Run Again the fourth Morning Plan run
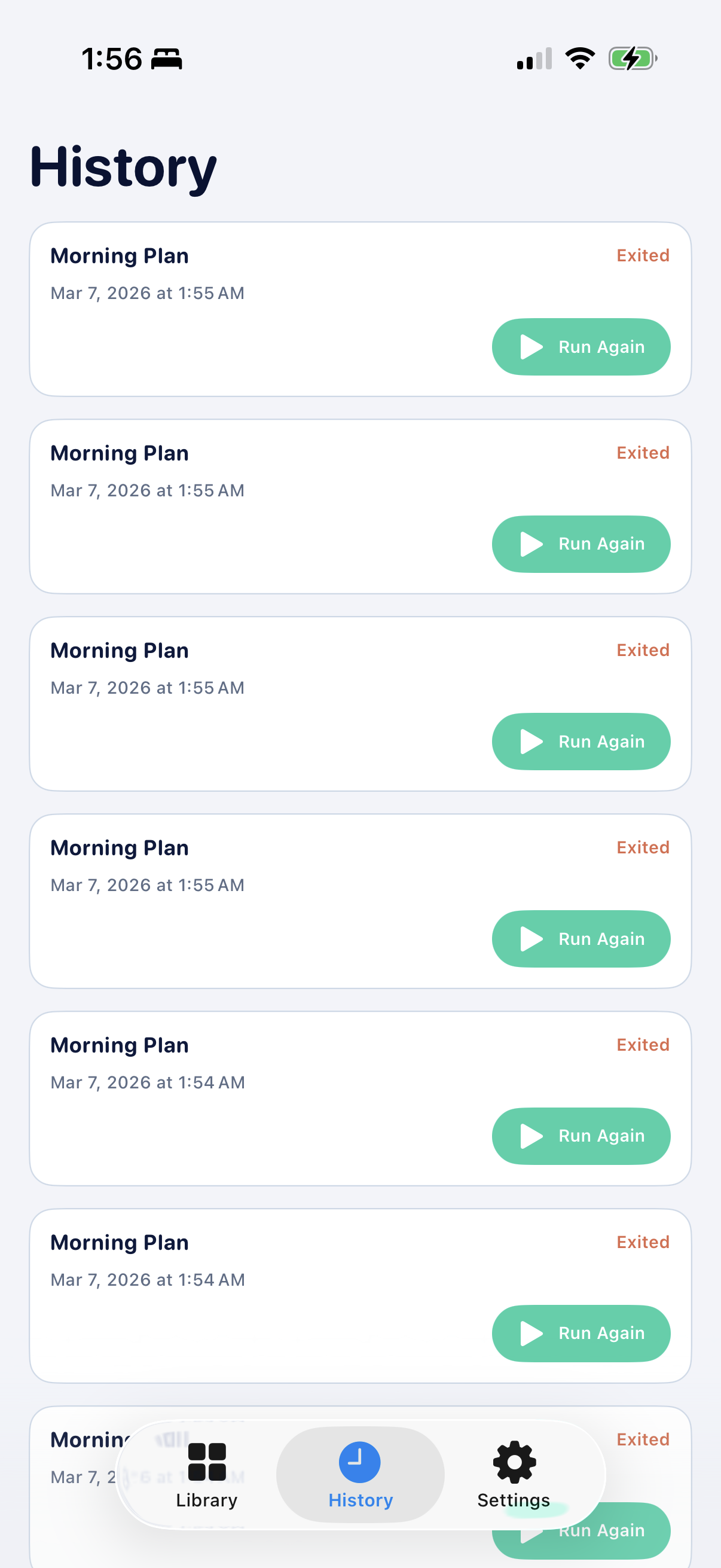Image resolution: width=721 pixels, height=1568 pixels. point(581,939)
